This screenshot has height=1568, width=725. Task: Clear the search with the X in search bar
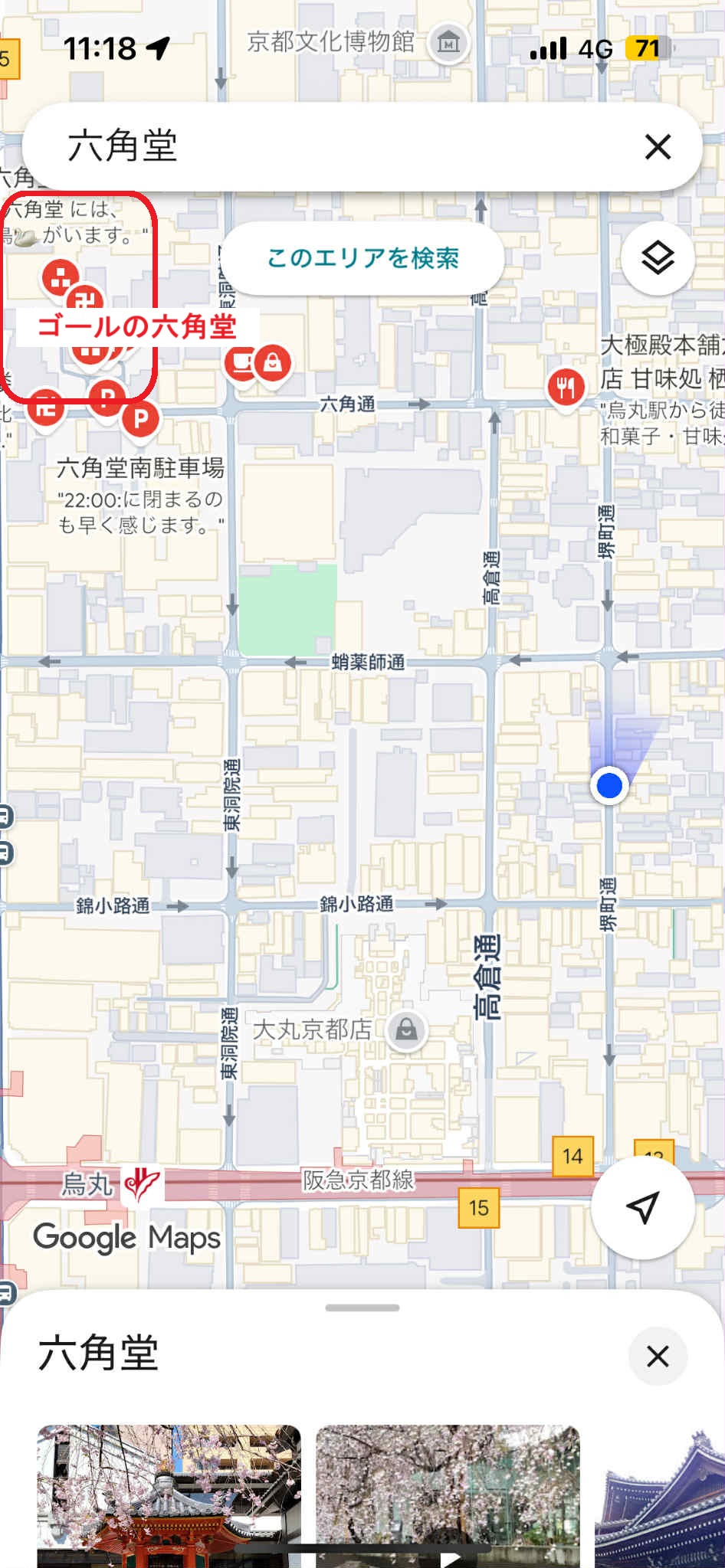[658, 146]
